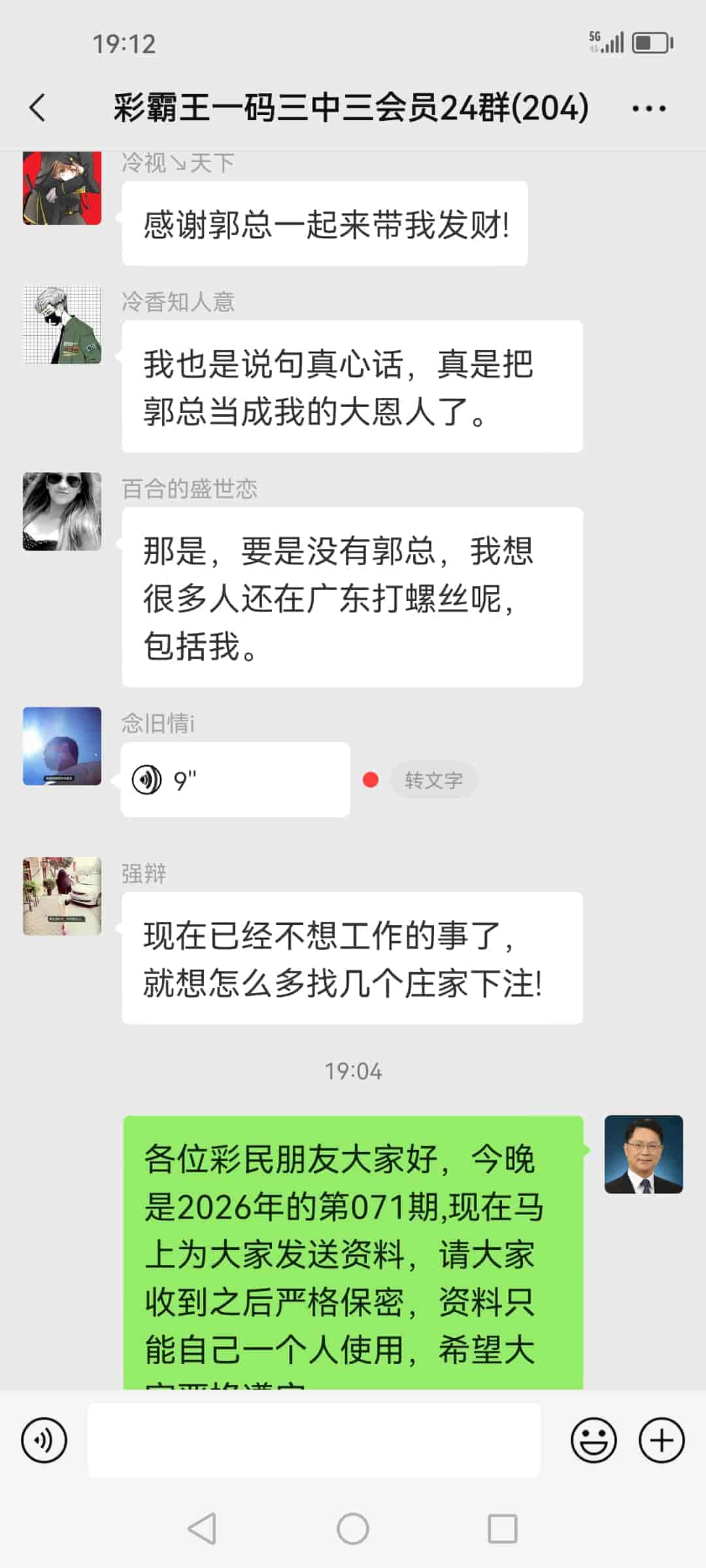Open 强辩's profile avatar

pyautogui.click(x=62, y=897)
